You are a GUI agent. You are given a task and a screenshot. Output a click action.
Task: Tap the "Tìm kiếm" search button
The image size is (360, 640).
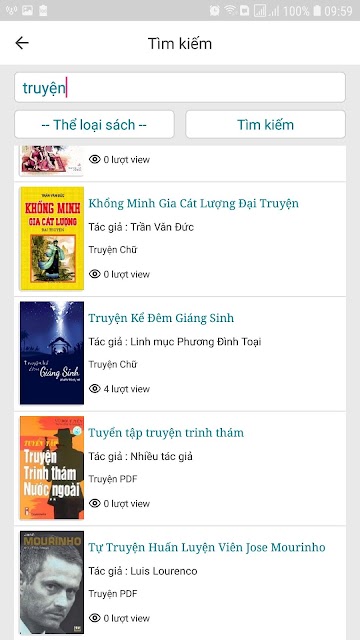coord(265,124)
